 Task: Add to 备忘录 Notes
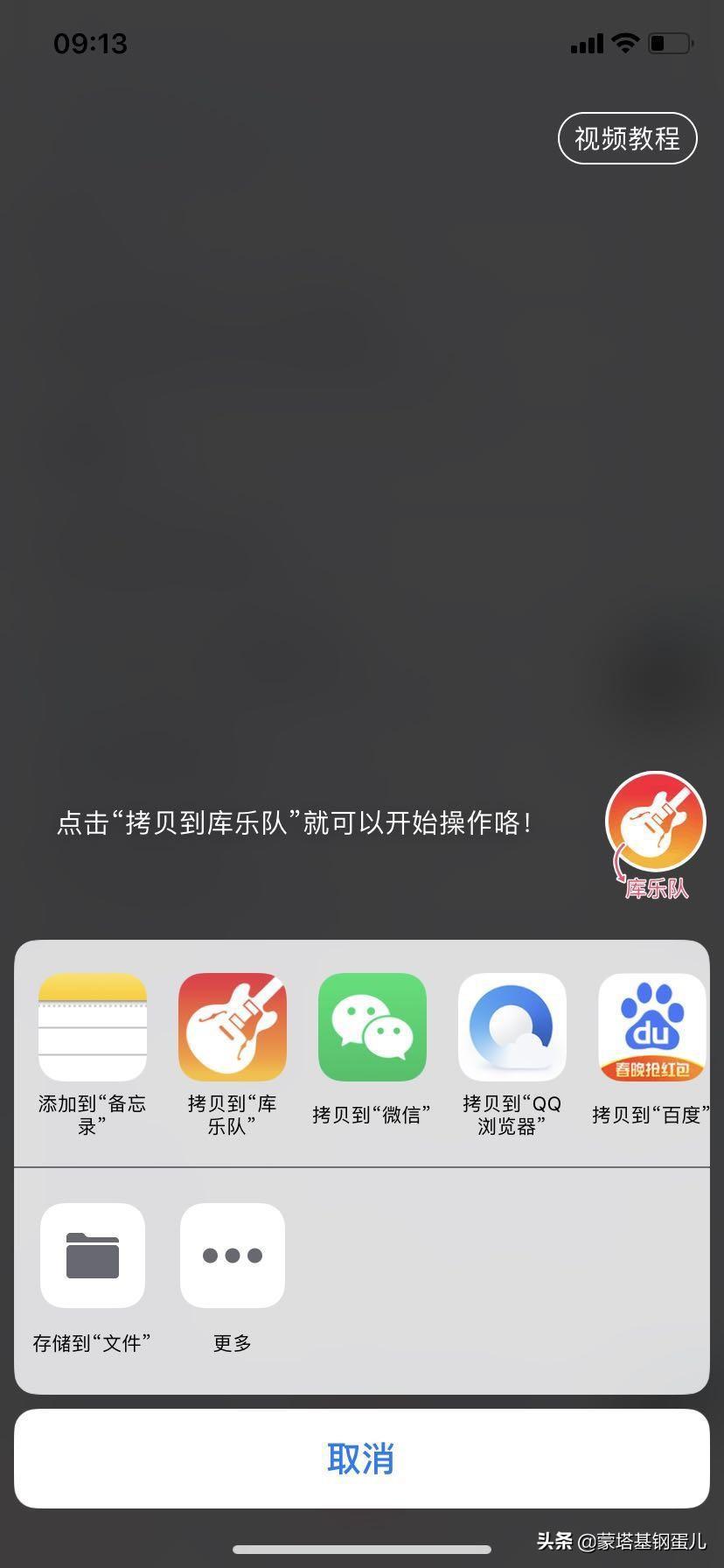pyautogui.click(x=93, y=1027)
